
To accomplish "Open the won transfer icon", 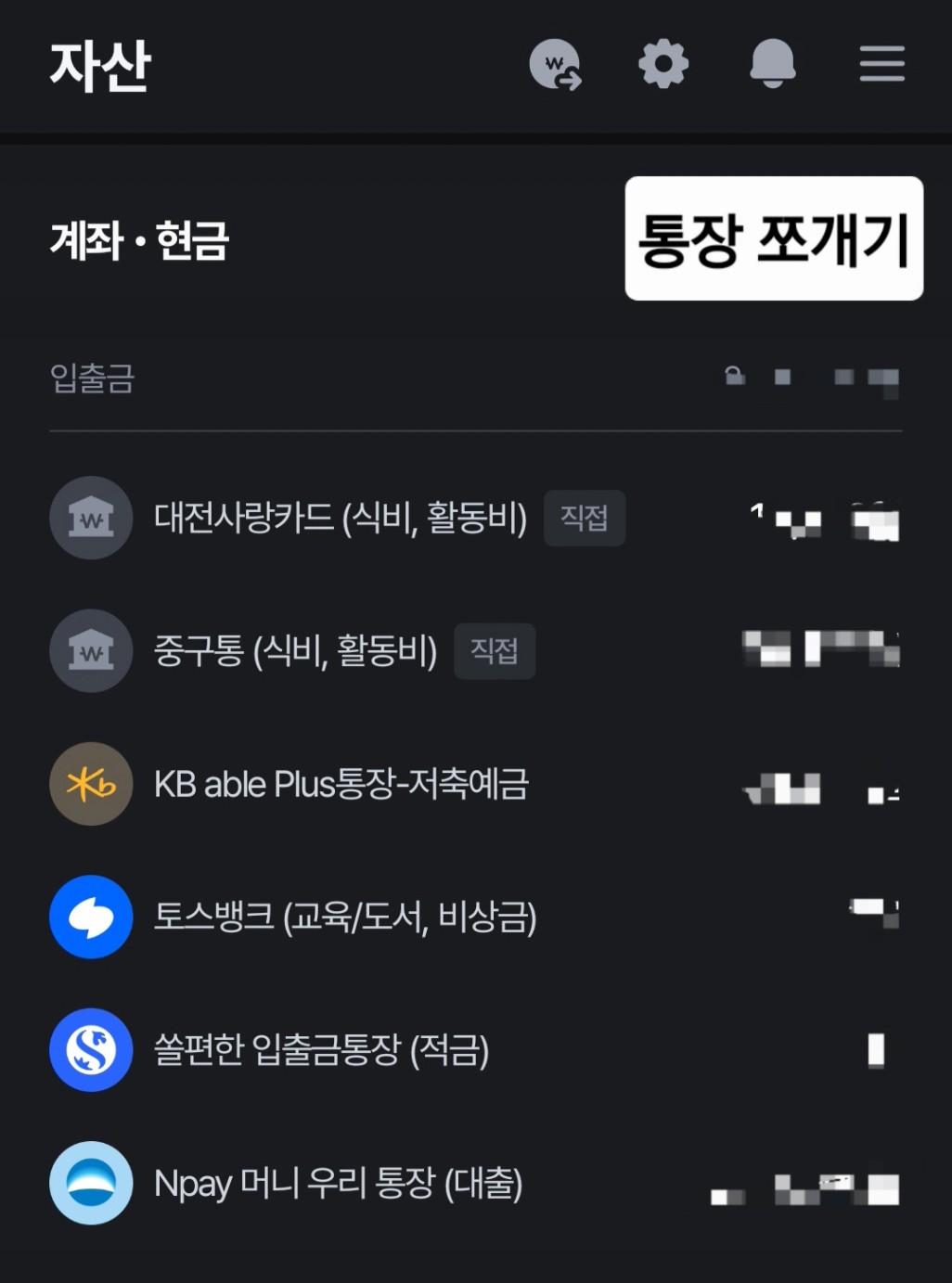I will 555,65.
